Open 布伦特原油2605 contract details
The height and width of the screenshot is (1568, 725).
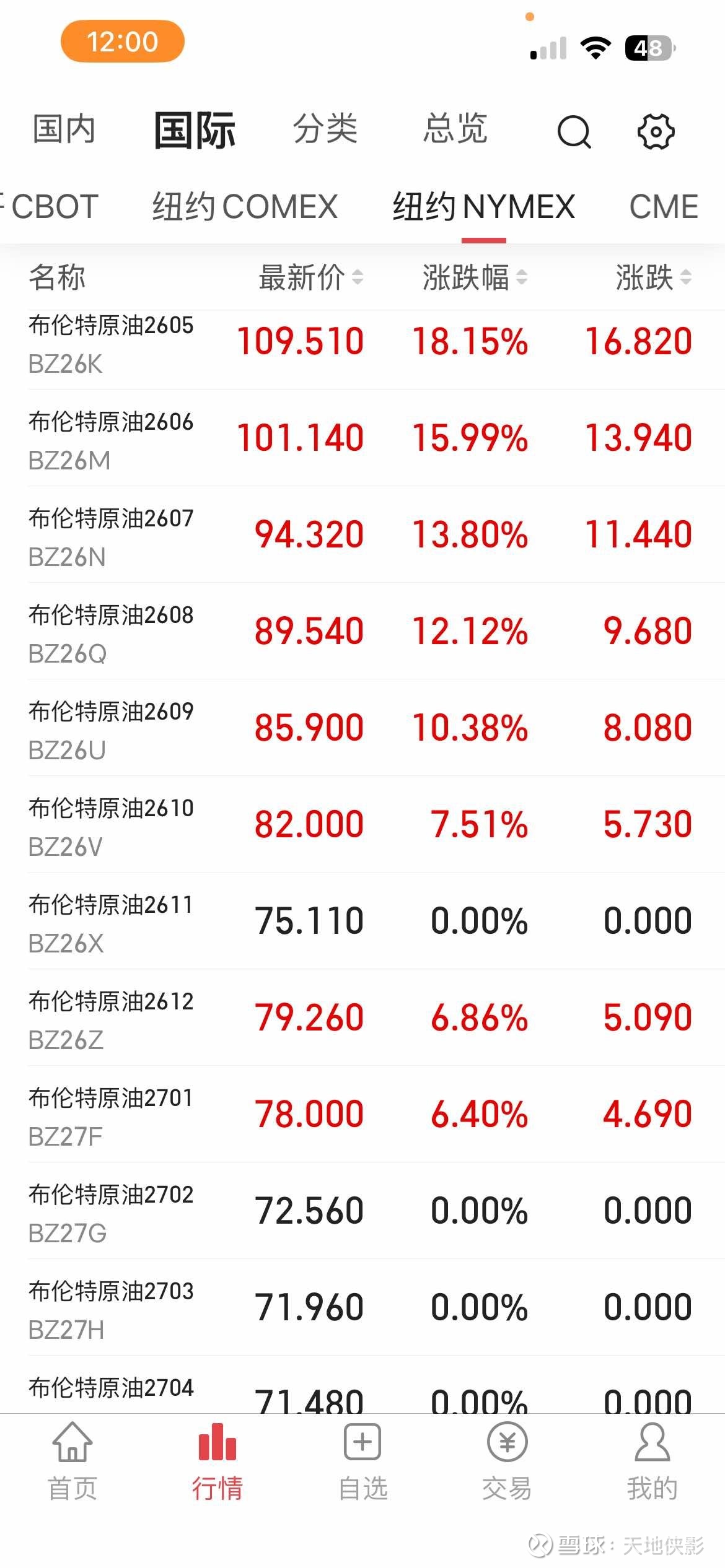362,342
